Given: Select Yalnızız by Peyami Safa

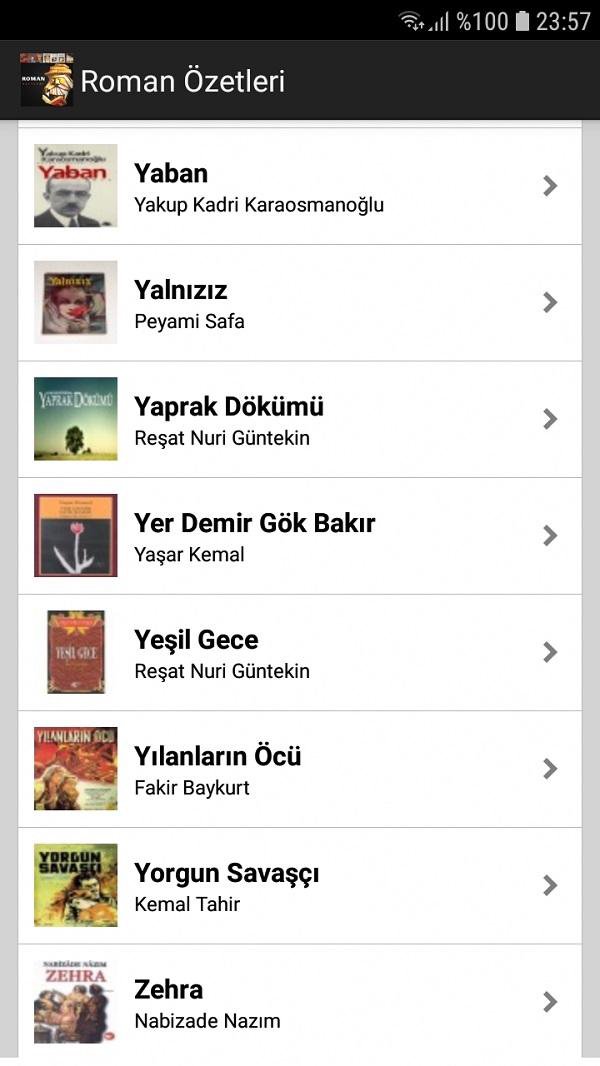Looking at the screenshot, I should coord(300,302).
